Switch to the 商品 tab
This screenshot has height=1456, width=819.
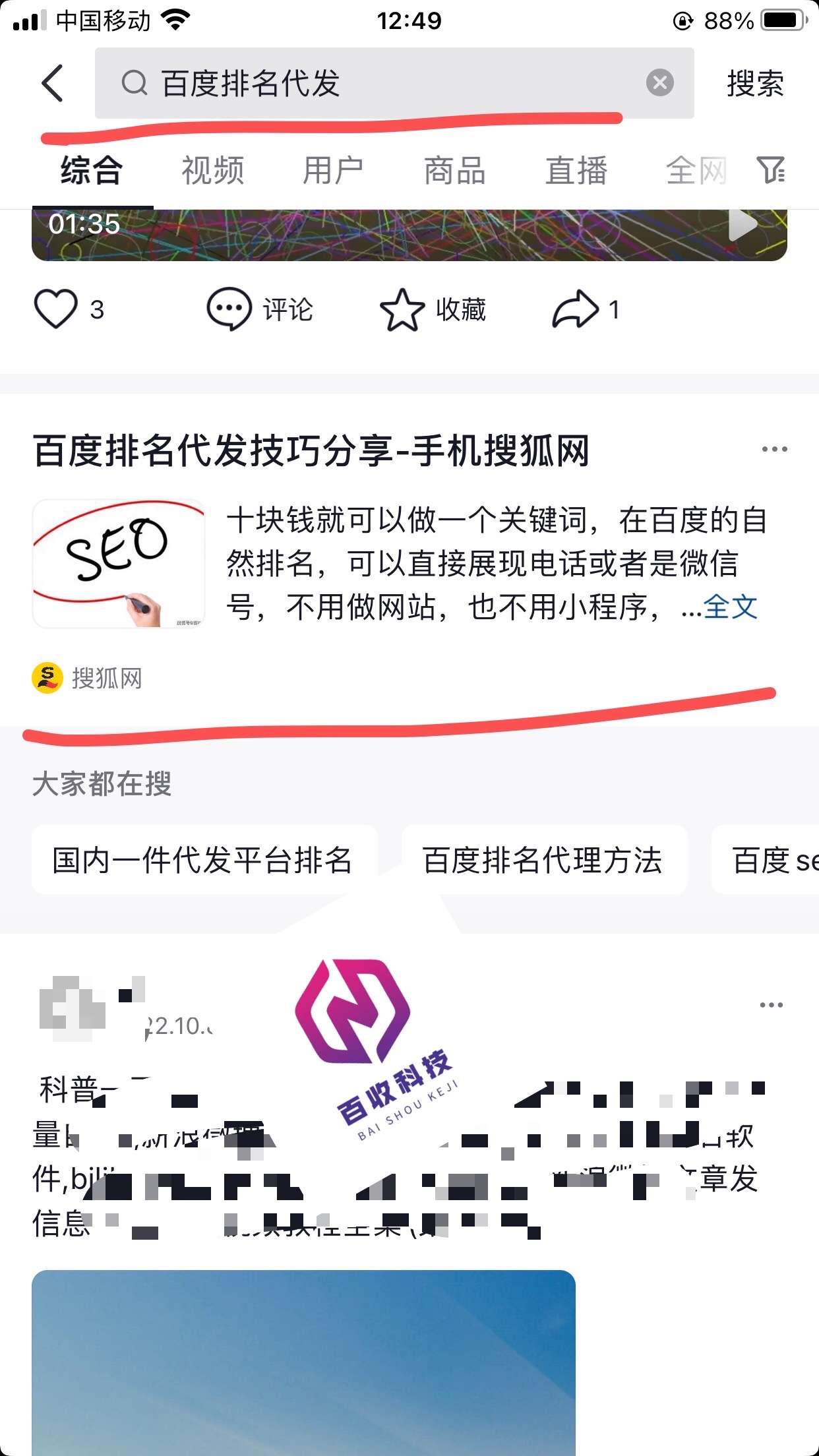[x=454, y=171]
